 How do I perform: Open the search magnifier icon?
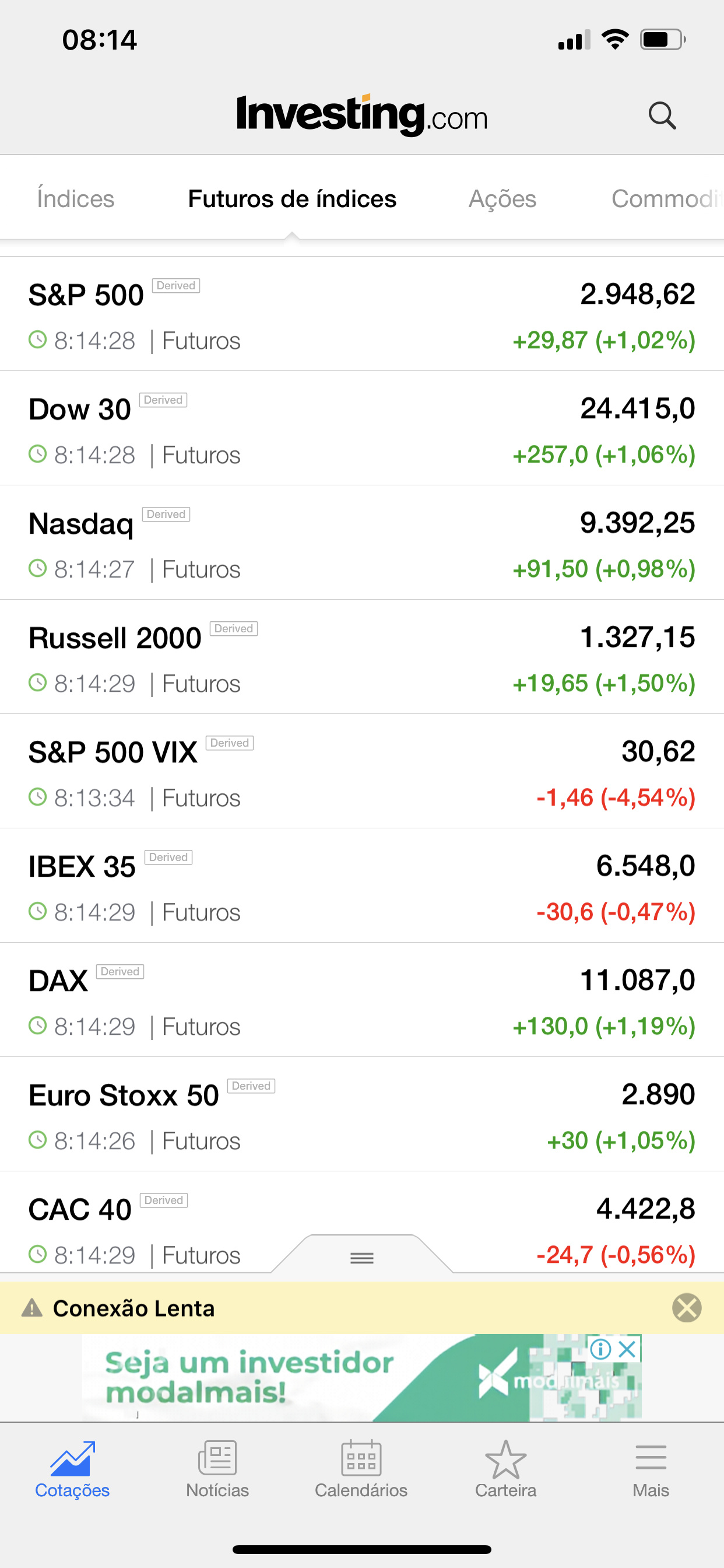662,115
